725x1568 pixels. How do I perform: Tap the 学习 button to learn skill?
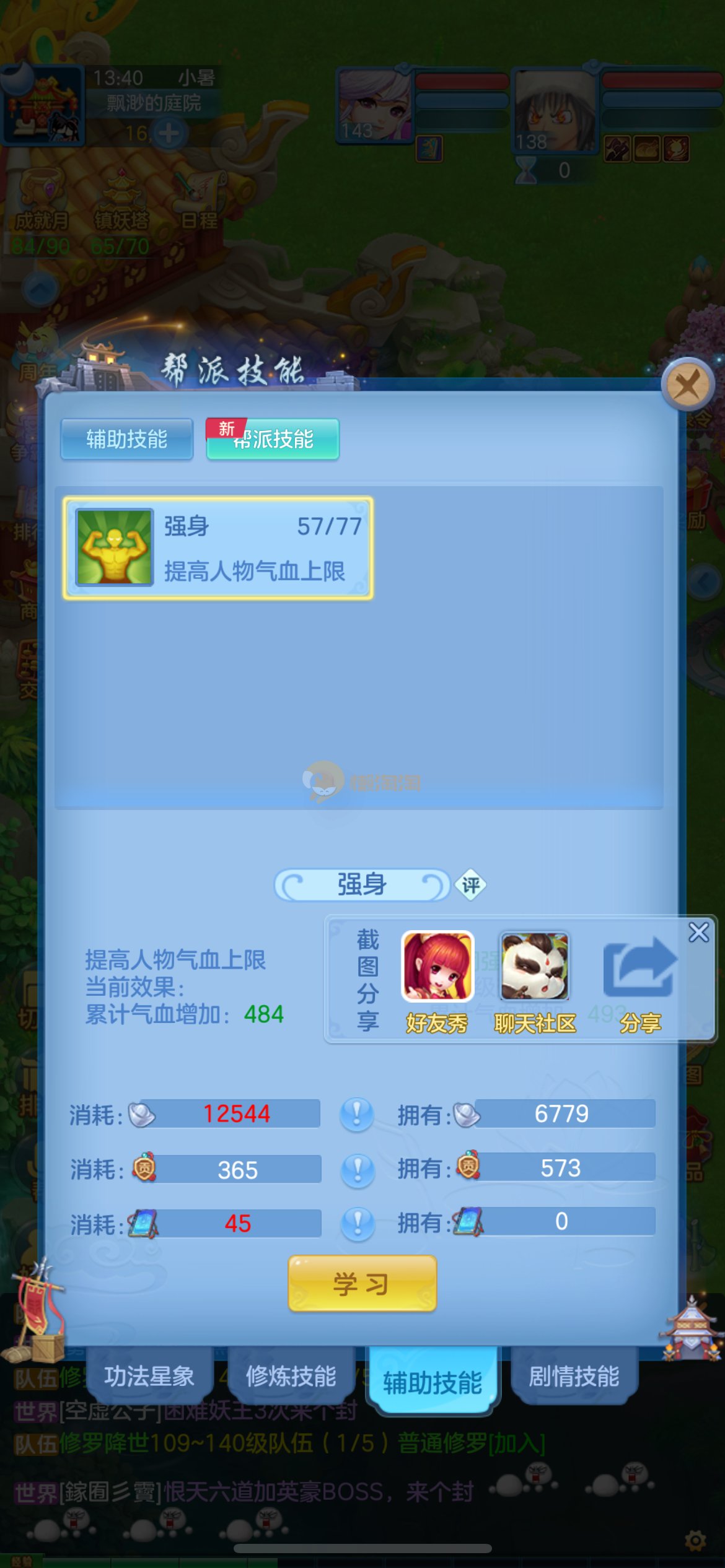(x=362, y=1284)
